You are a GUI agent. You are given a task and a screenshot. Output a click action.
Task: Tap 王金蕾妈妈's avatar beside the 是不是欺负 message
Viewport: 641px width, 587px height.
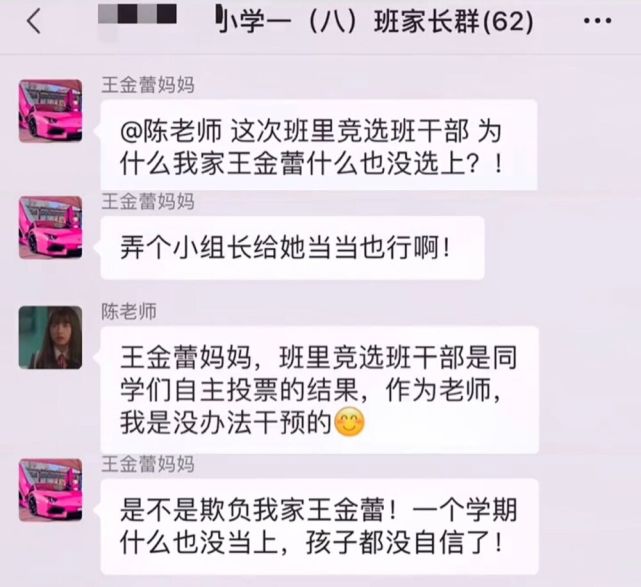pyautogui.click(x=50, y=490)
